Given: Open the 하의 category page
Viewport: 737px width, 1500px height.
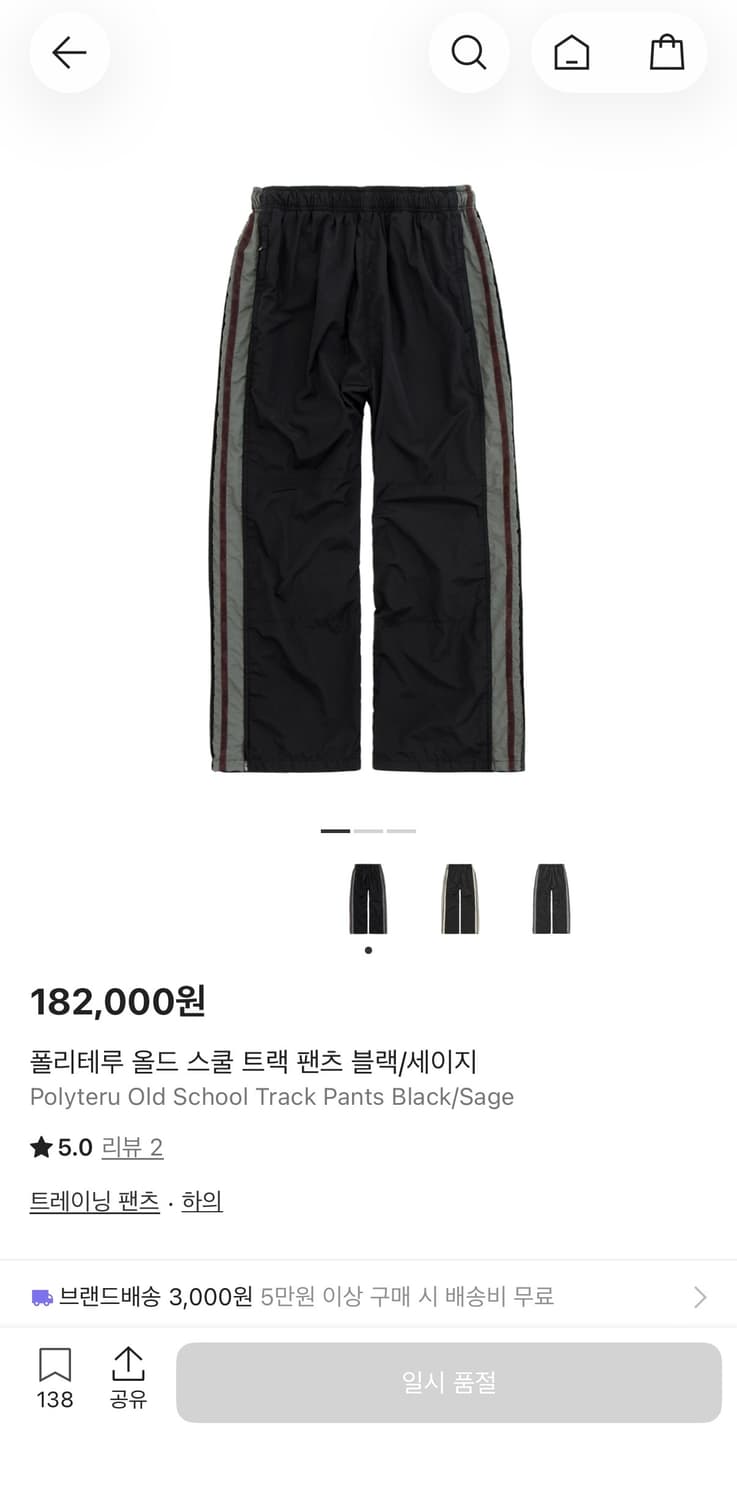Looking at the screenshot, I should pyautogui.click(x=201, y=1201).
